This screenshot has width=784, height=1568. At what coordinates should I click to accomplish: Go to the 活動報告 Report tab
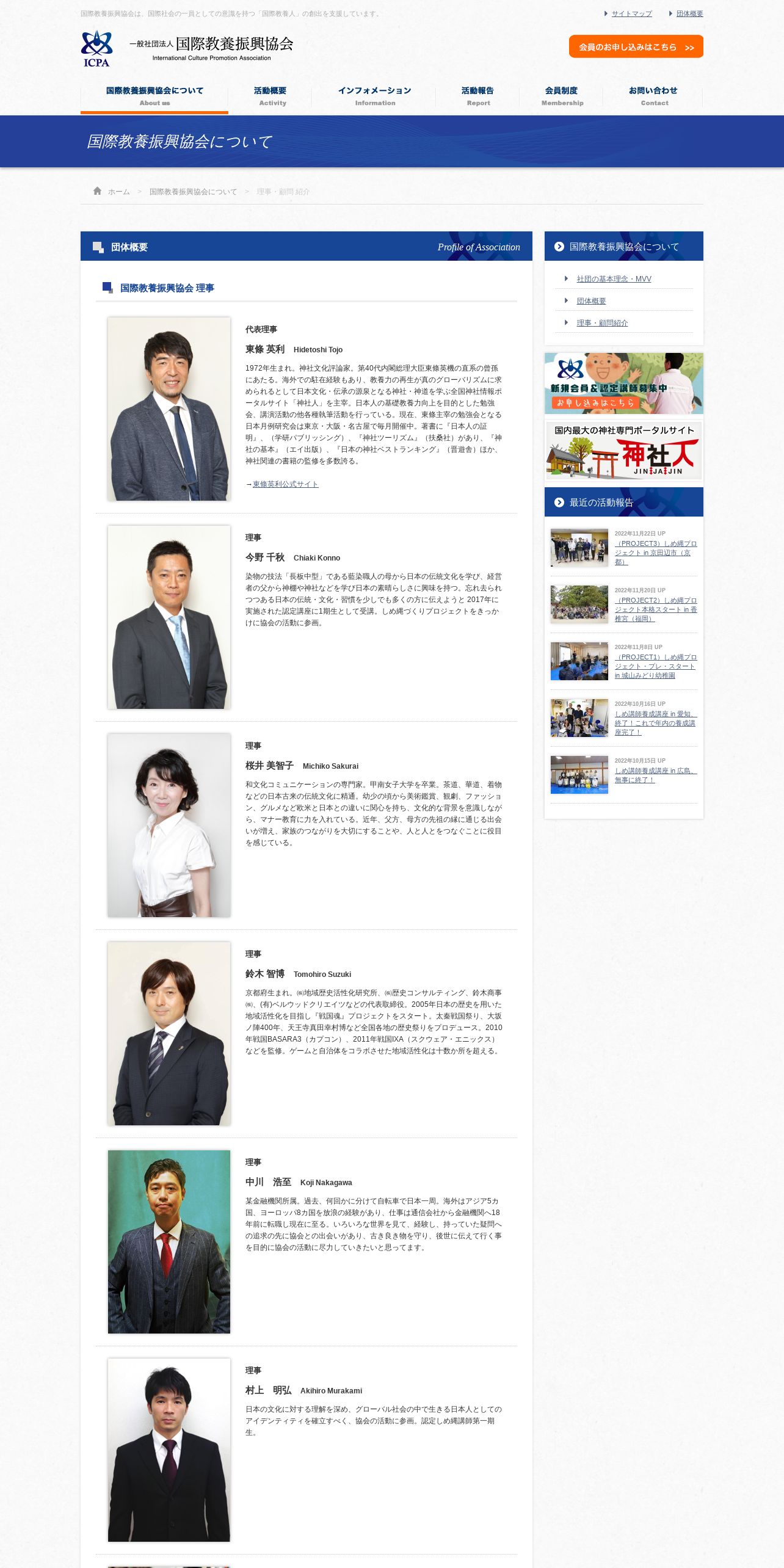point(477,96)
